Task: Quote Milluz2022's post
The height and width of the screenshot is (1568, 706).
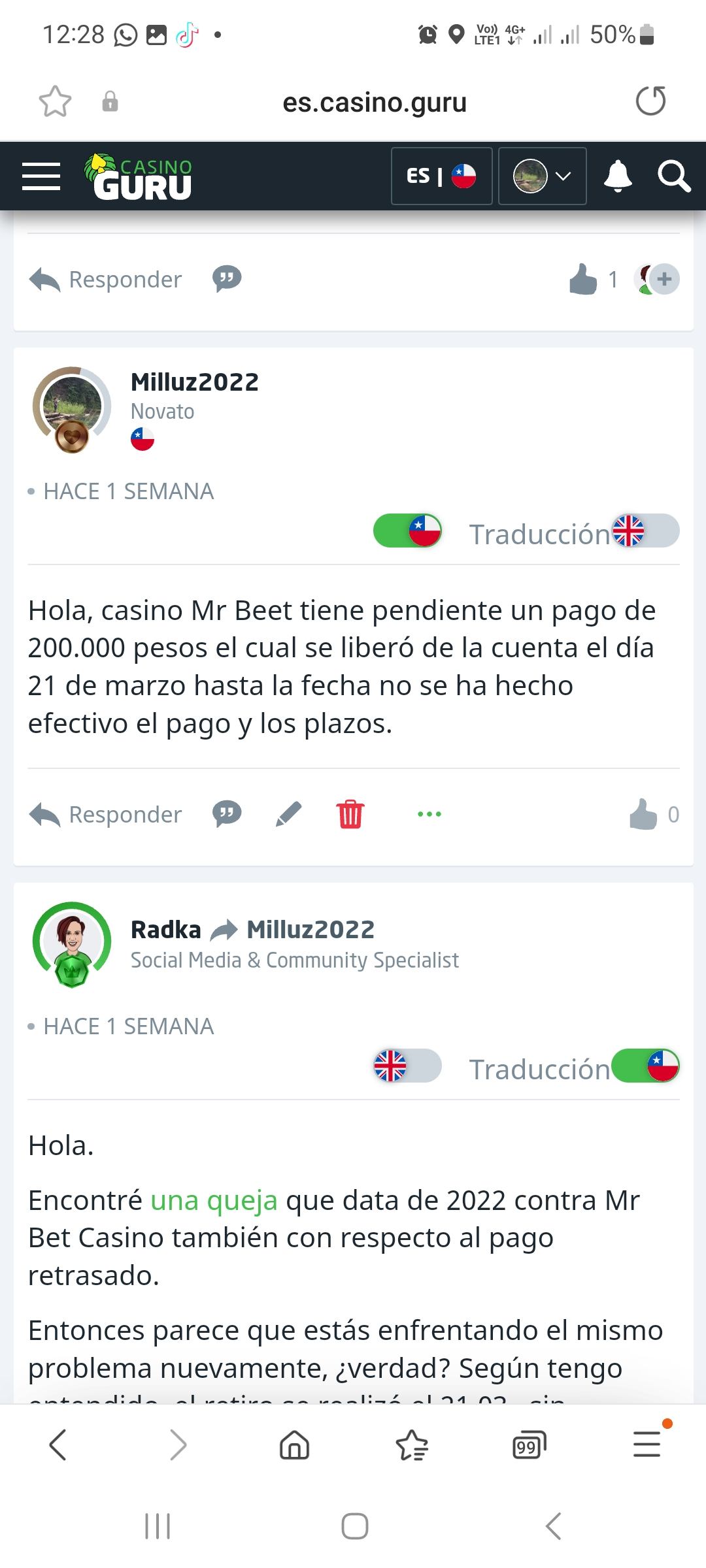Action: [227, 814]
